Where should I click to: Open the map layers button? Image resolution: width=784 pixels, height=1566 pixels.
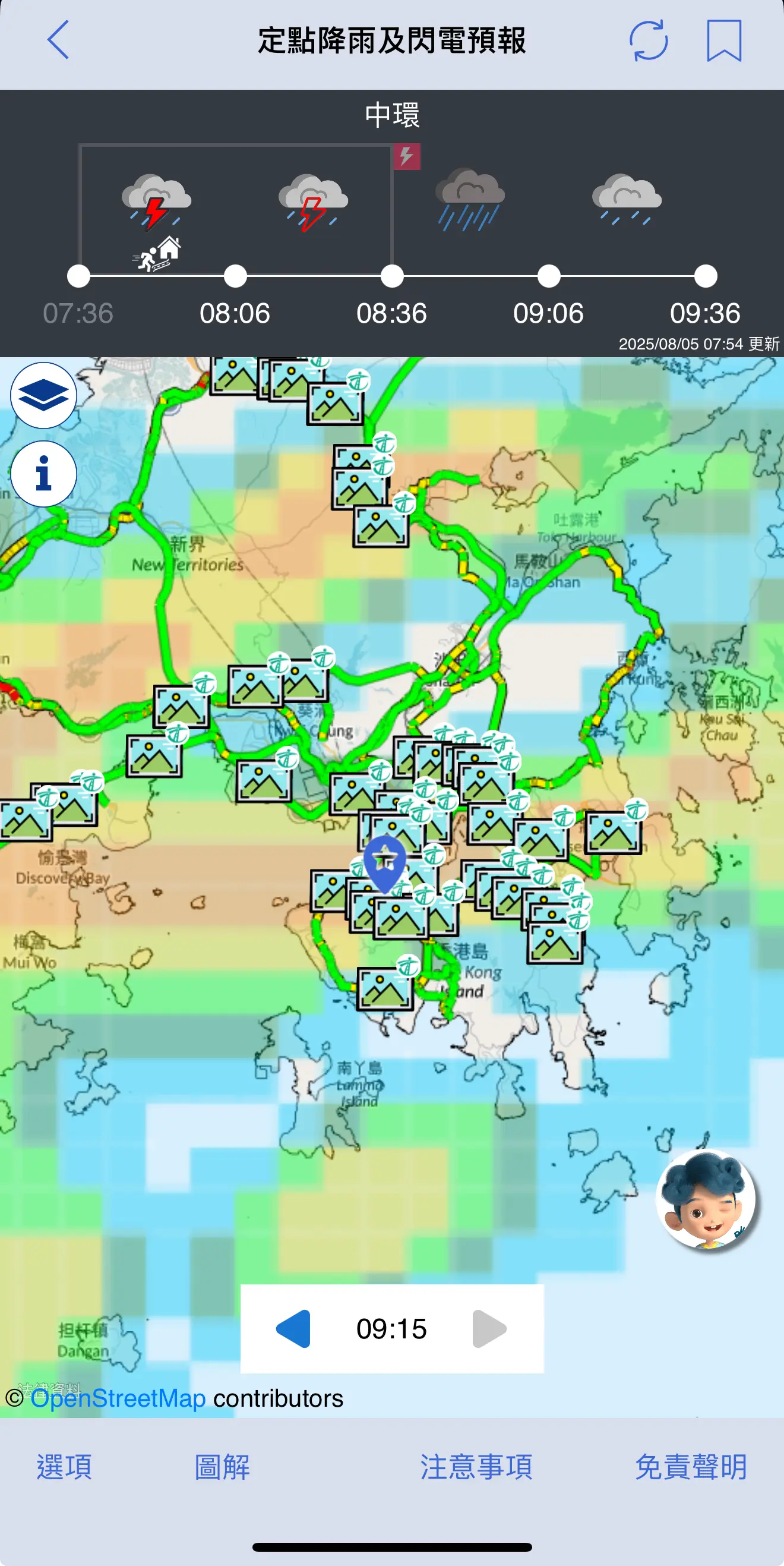coord(44,395)
